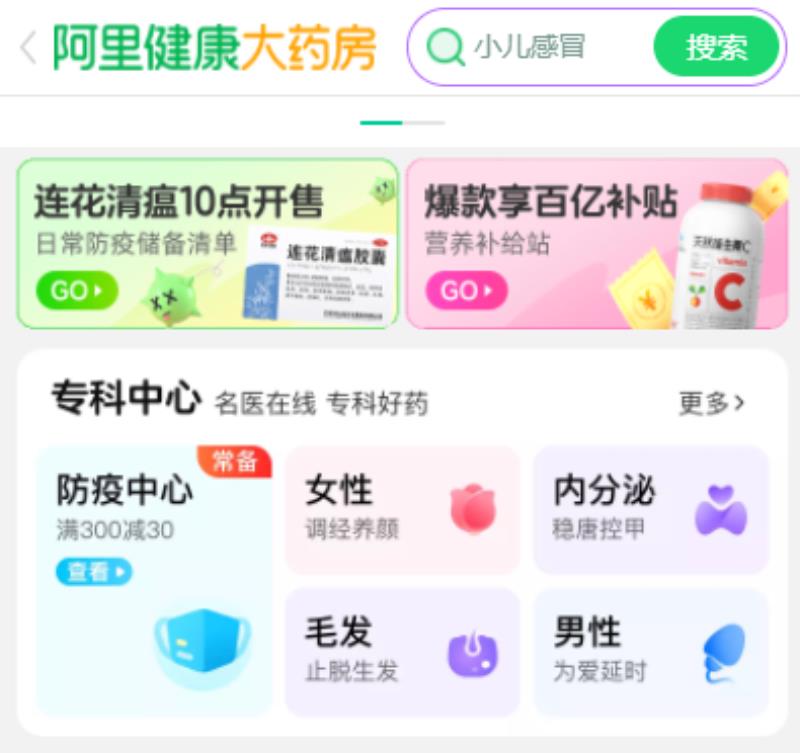
Task: Open the 毛发 止脱生发 category
Action: point(402,651)
